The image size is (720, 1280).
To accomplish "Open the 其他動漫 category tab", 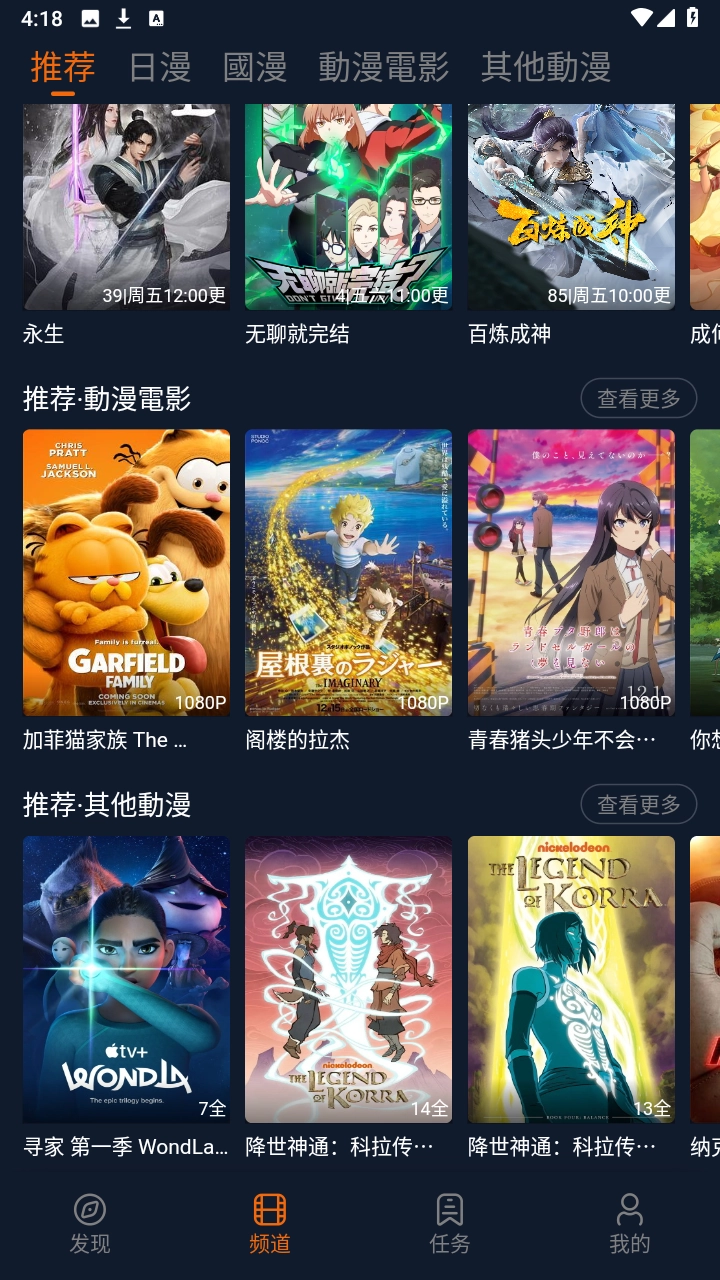I will tap(544, 69).
